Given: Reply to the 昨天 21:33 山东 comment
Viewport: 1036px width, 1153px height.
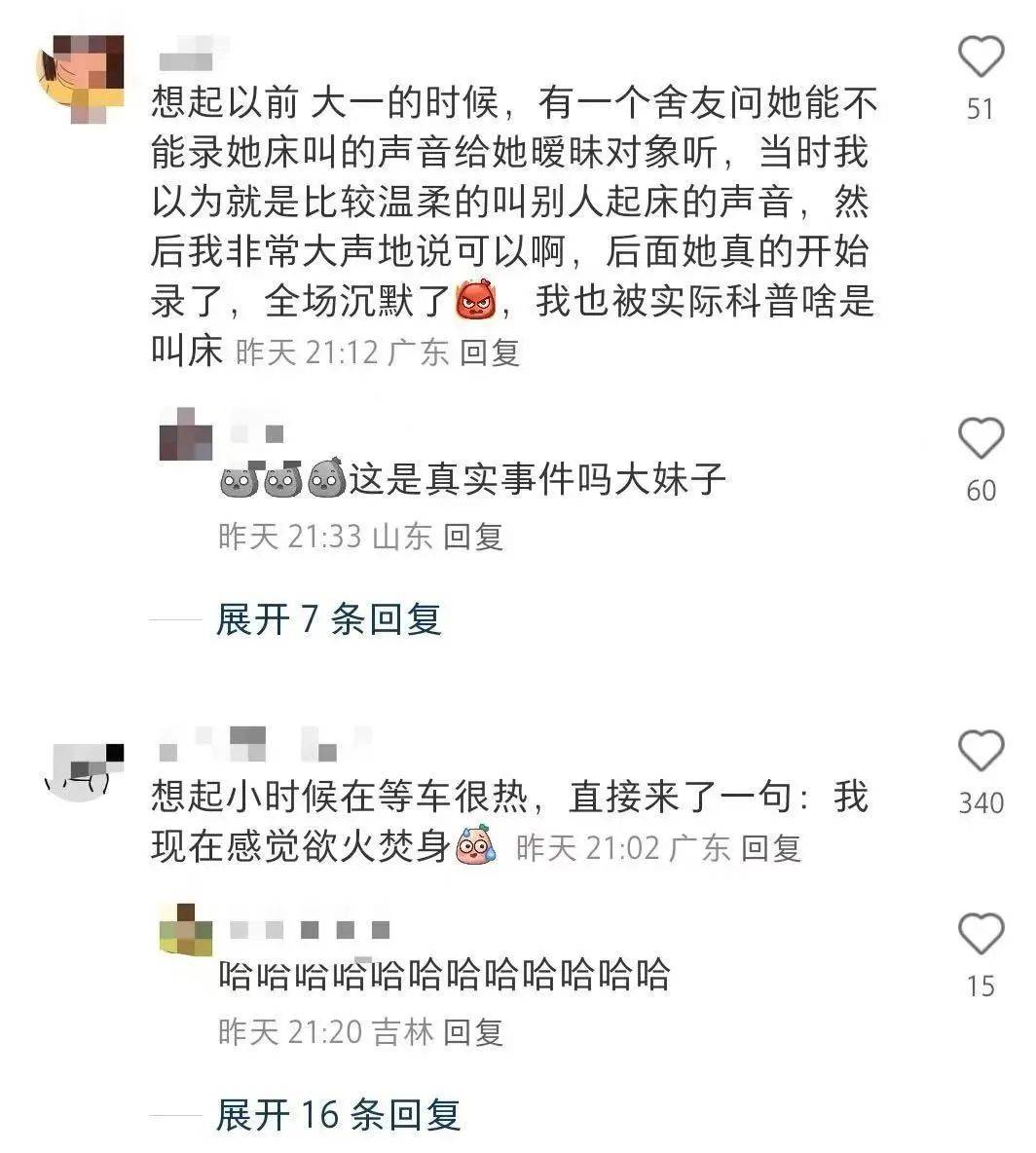Looking at the screenshot, I should (x=473, y=537).
